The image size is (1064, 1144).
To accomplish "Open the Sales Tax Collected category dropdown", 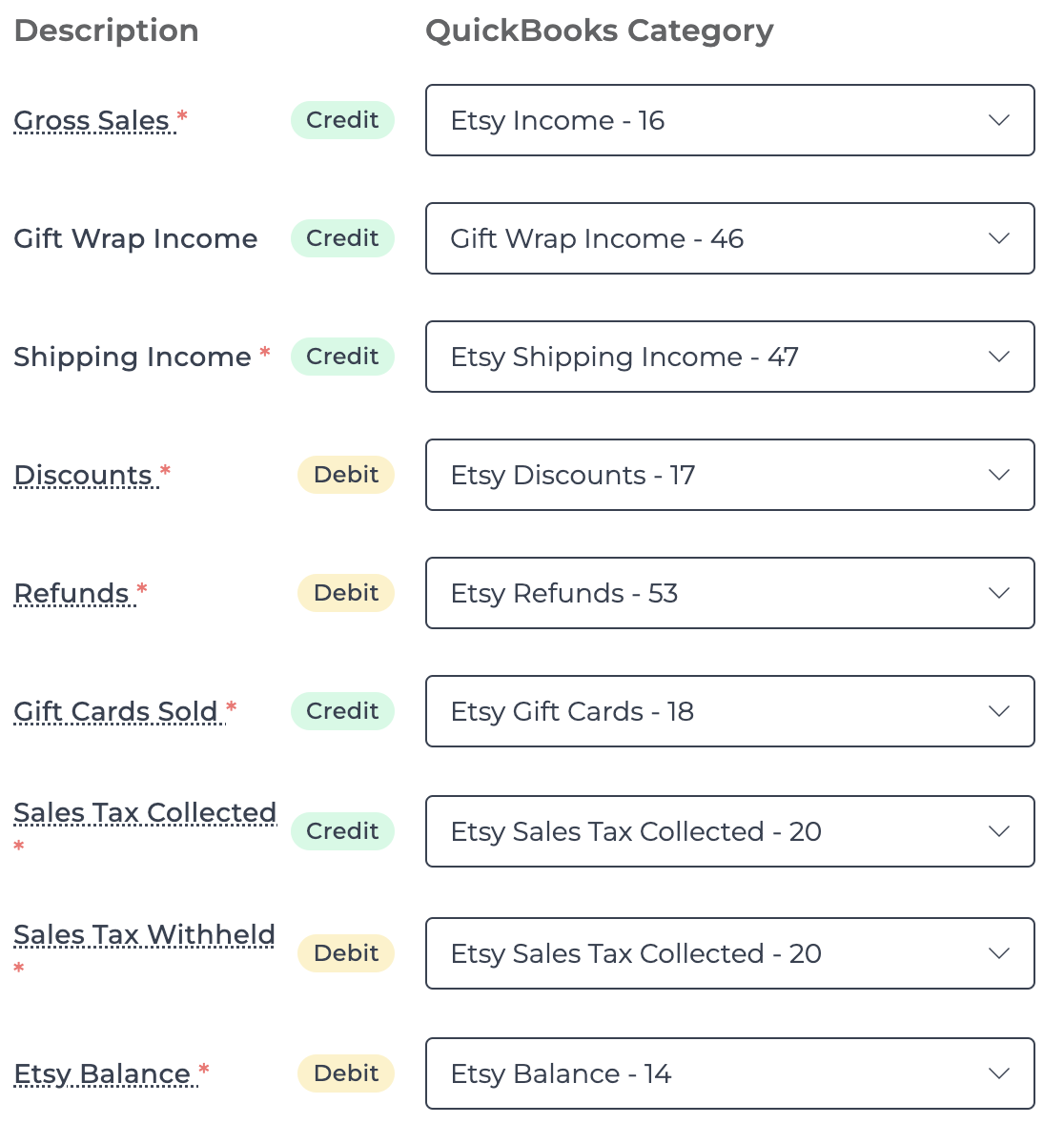I will (x=729, y=831).
